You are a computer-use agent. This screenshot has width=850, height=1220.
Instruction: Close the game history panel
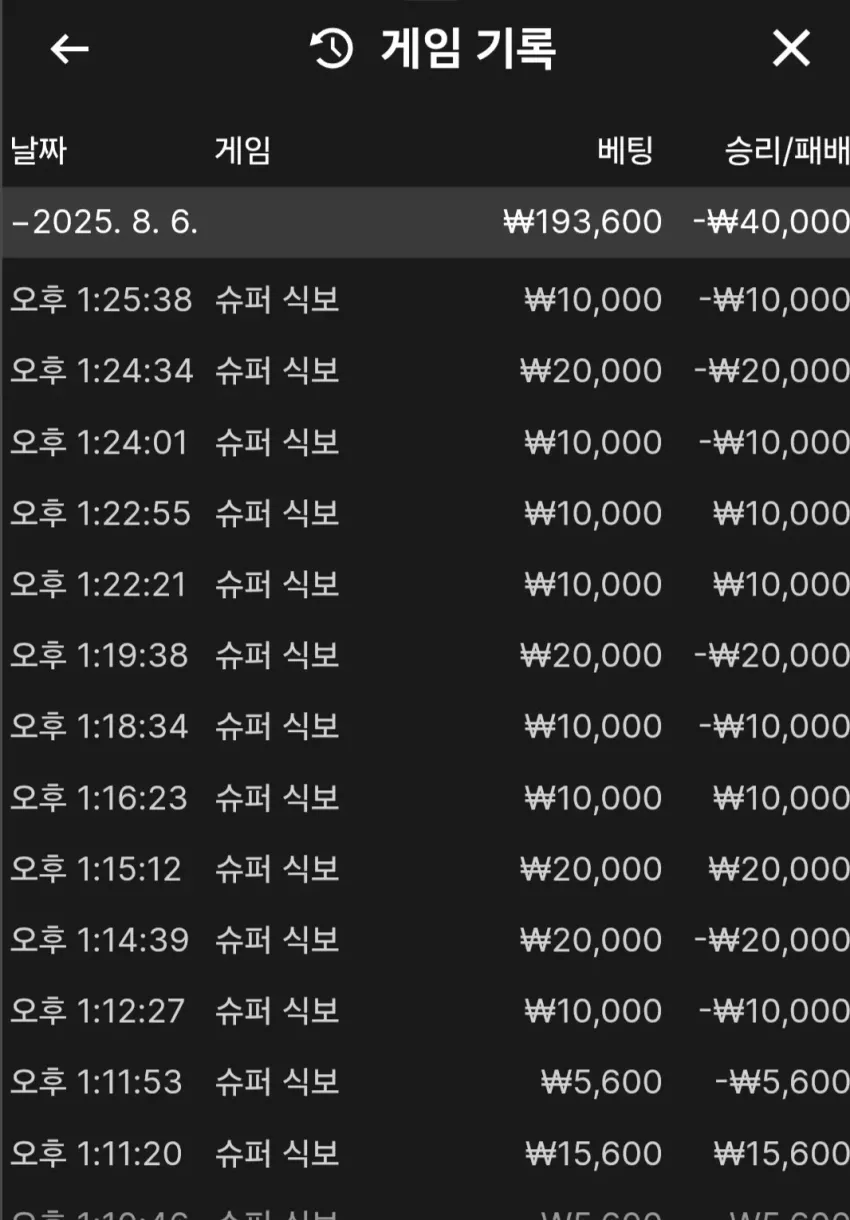click(791, 48)
